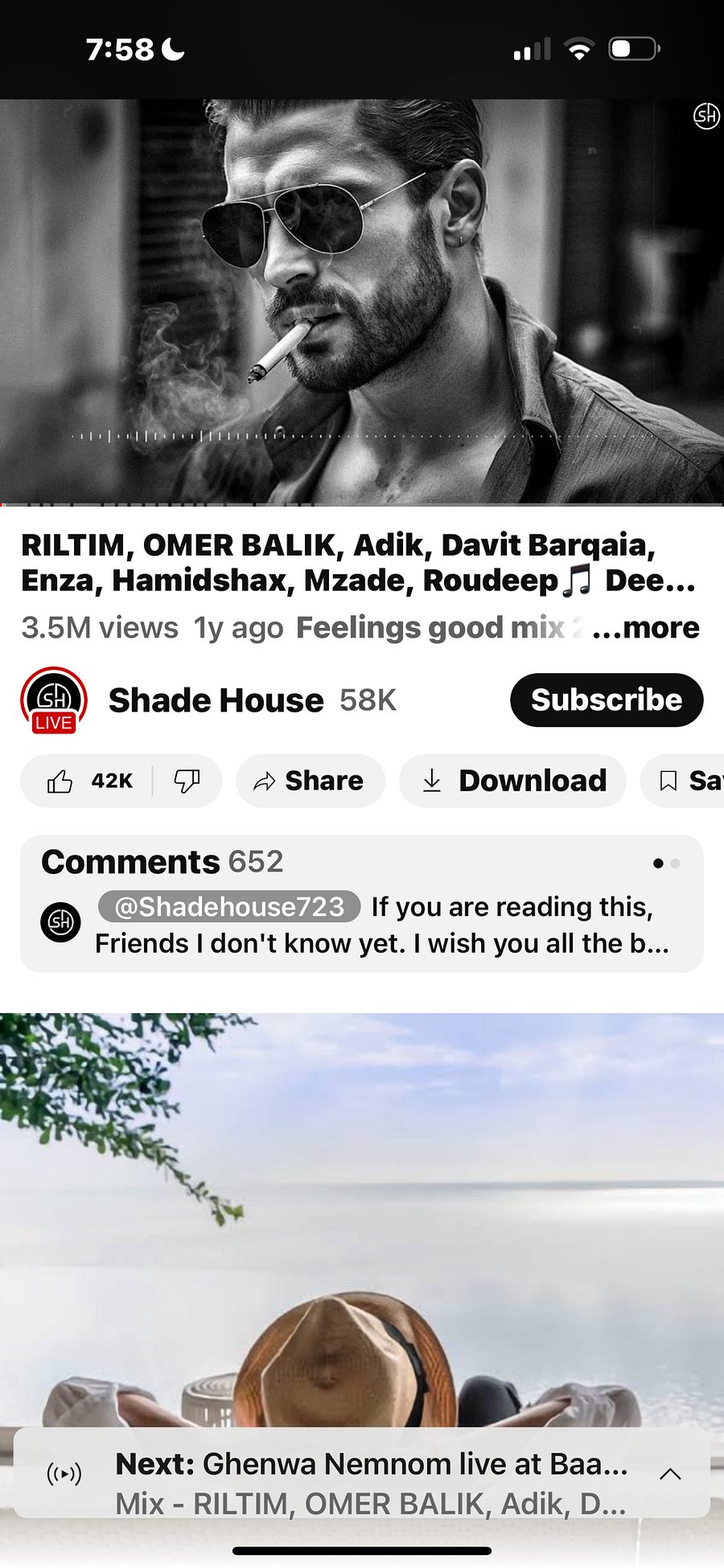Subscribe to Shade House channel

point(607,700)
